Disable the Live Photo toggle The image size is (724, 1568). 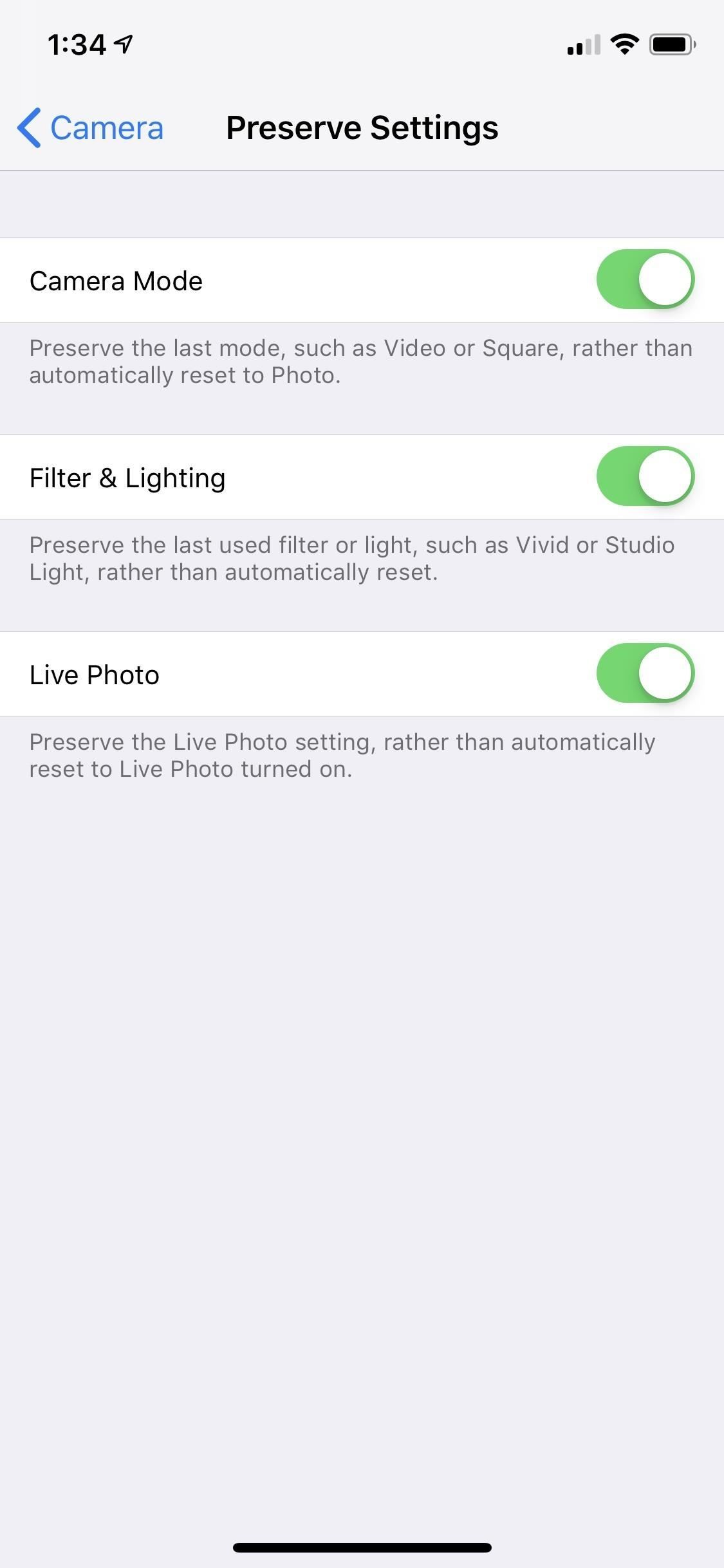tap(647, 673)
